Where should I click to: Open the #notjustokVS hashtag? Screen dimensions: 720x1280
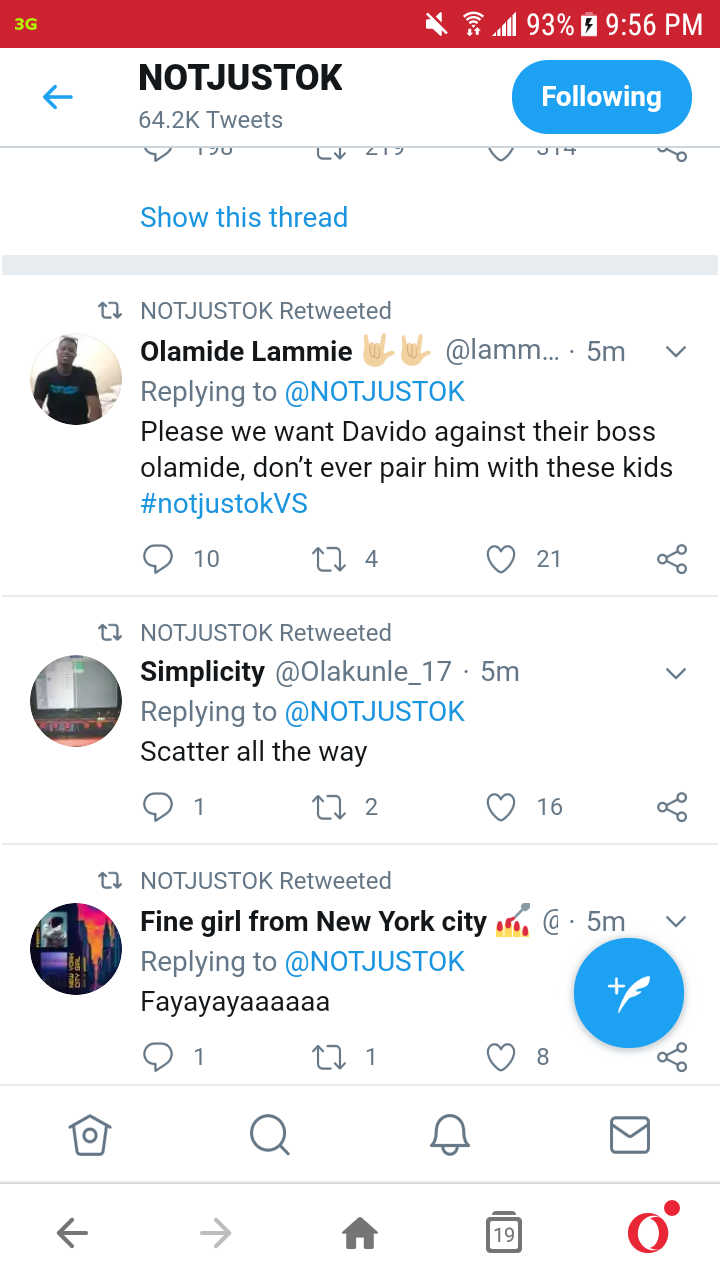[224, 503]
